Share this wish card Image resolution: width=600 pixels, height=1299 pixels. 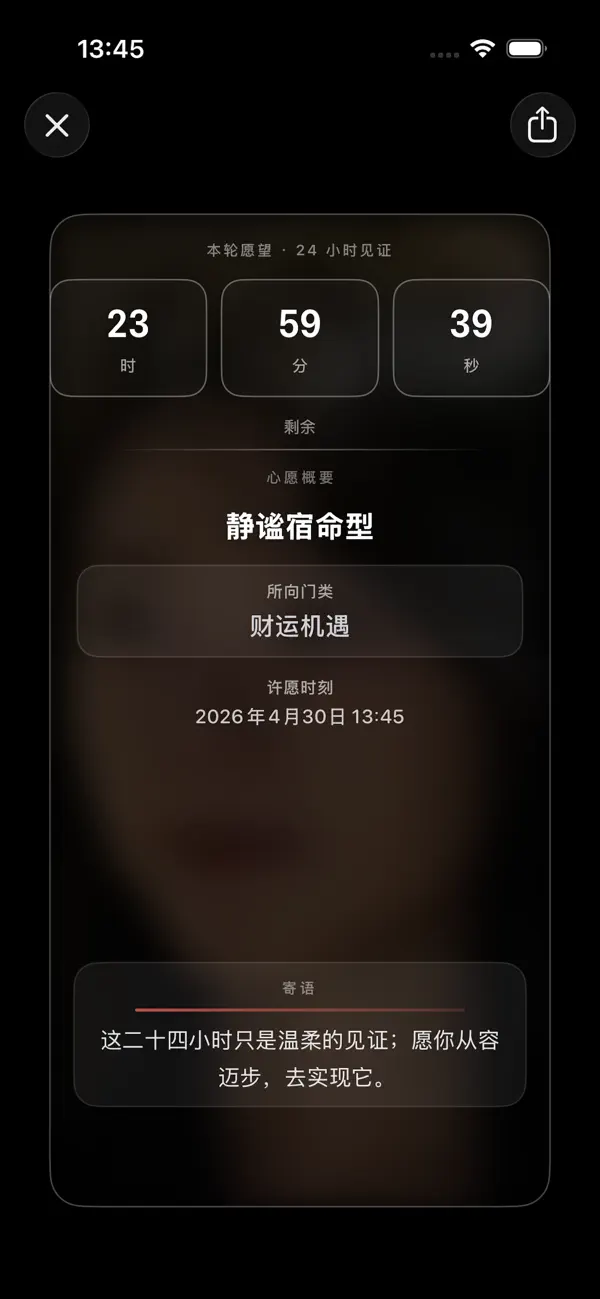pos(542,125)
